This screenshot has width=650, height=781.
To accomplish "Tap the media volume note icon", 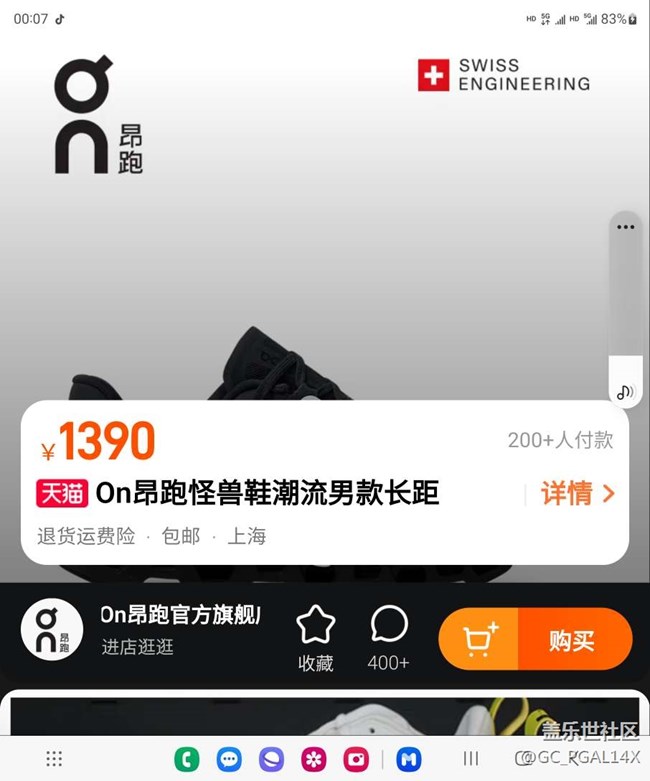I will point(626,391).
